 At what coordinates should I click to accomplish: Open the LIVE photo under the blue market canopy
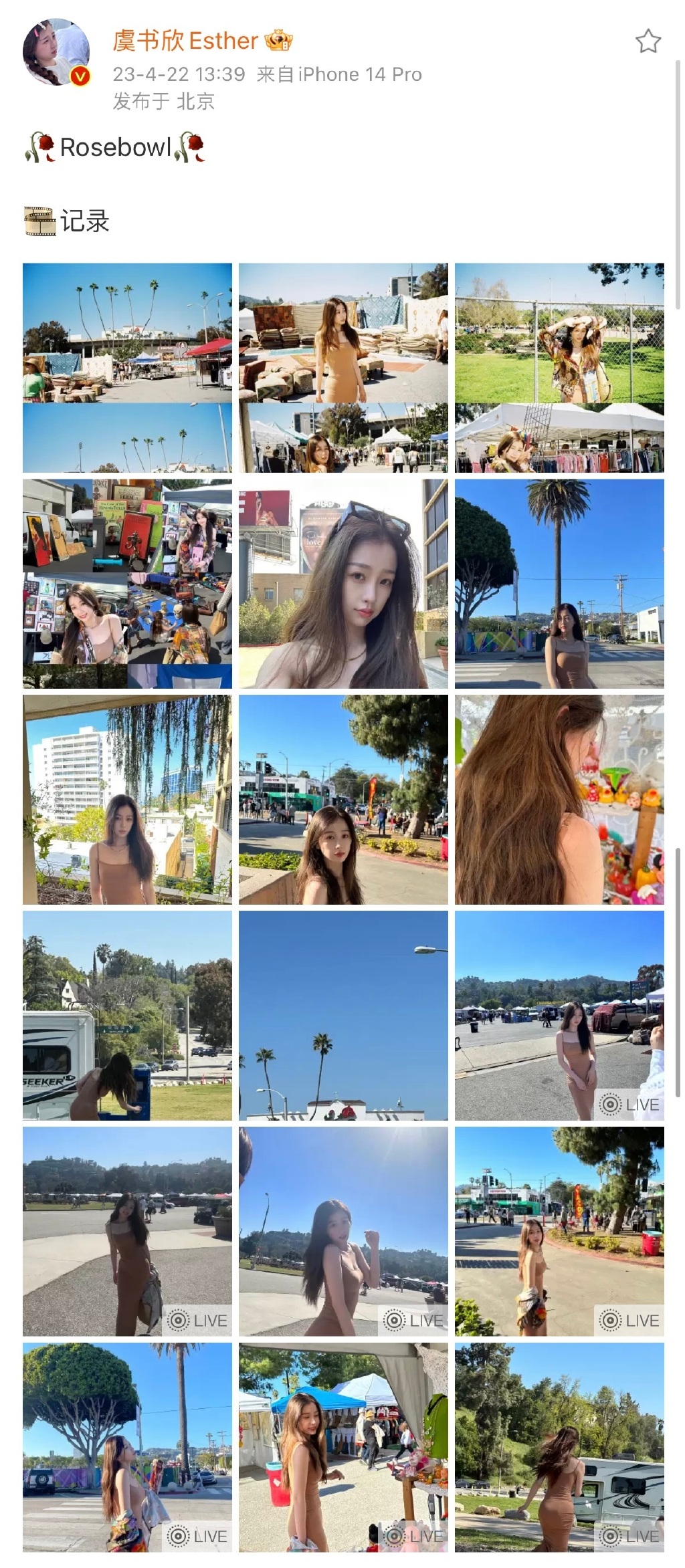point(343,1448)
